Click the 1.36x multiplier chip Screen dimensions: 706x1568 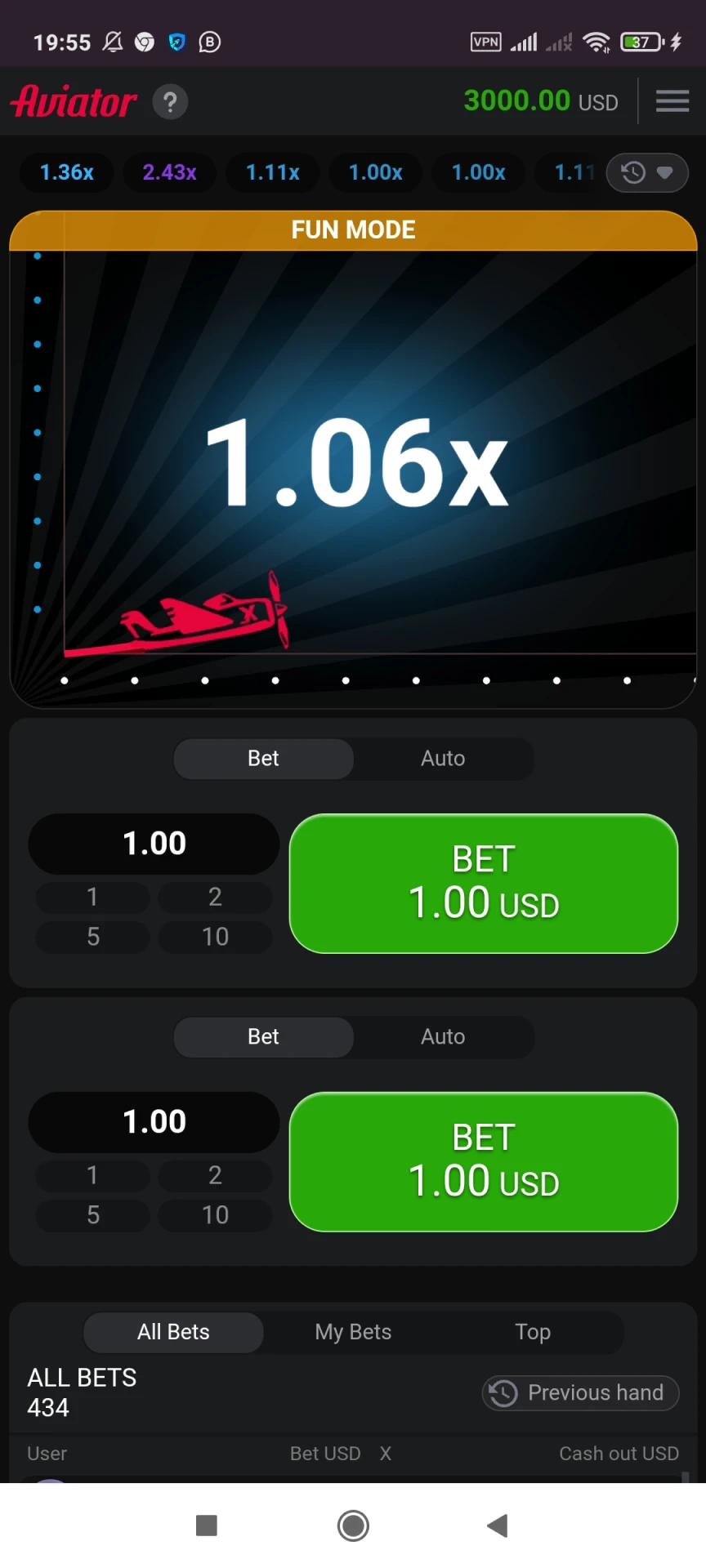[66, 172]
